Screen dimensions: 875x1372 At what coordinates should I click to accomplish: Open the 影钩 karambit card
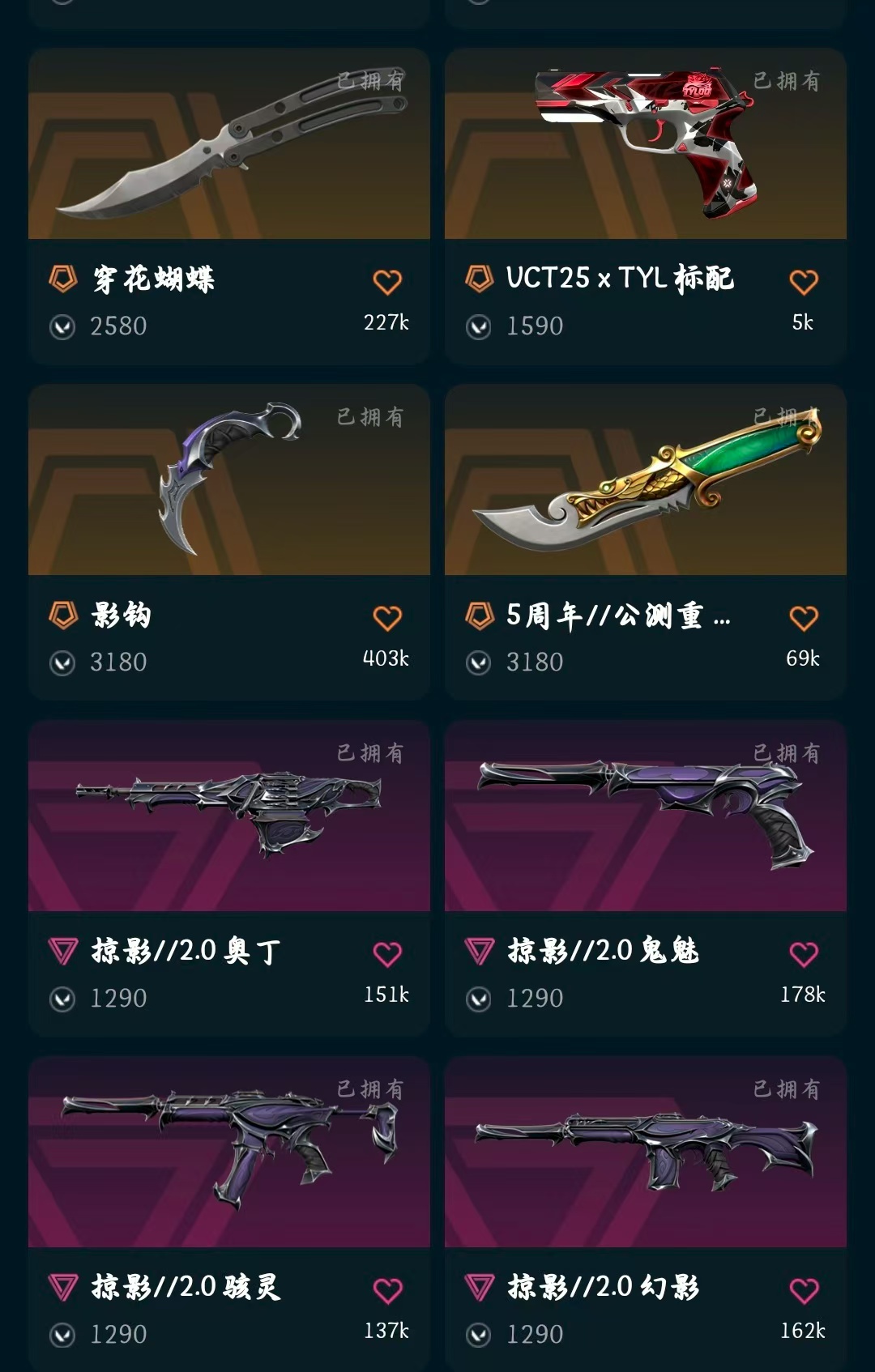click(229, 543)
